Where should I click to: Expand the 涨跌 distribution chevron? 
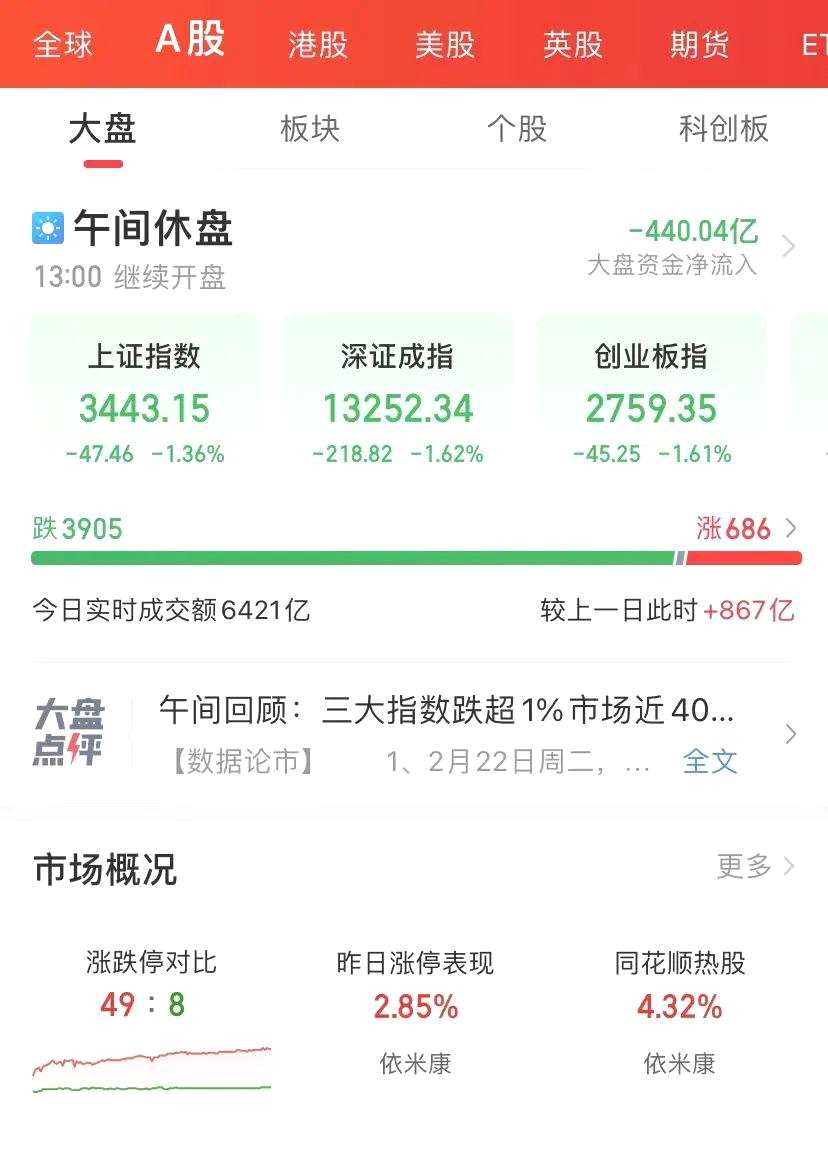pyautogui.click(x=791, y=528)
